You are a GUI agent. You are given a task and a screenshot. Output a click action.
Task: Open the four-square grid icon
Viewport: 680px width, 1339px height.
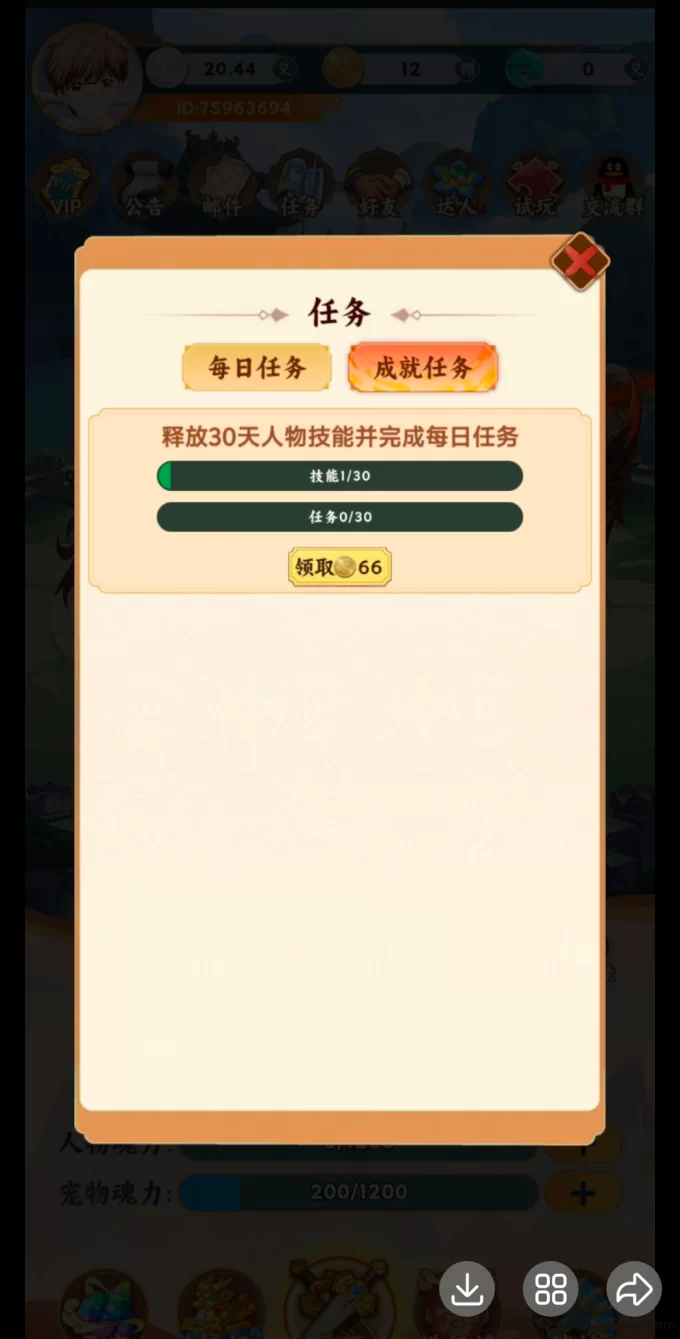pos(550,1289)
